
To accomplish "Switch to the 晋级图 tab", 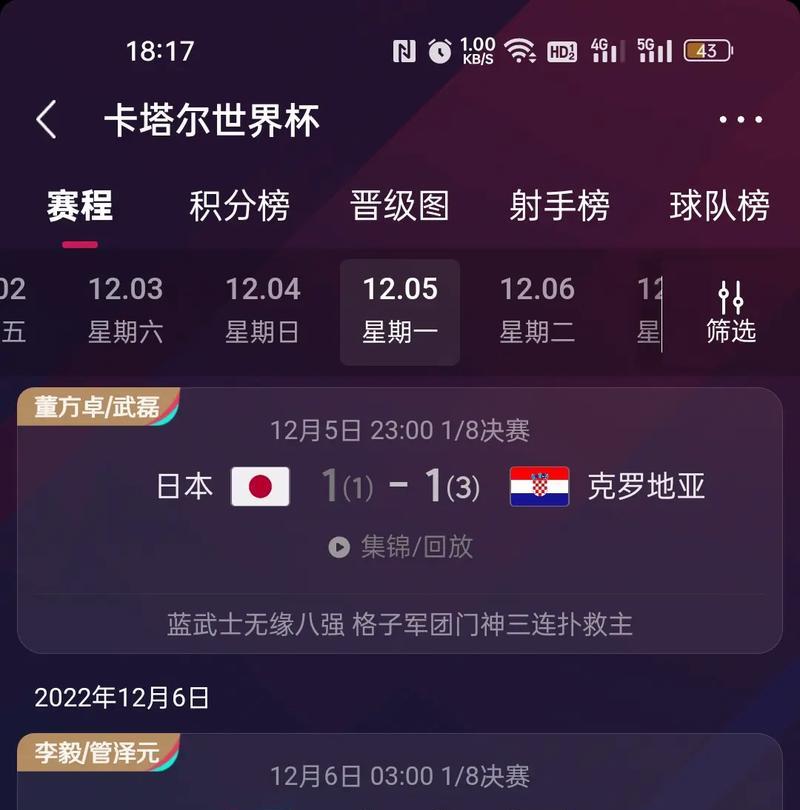I will [399, 206].
